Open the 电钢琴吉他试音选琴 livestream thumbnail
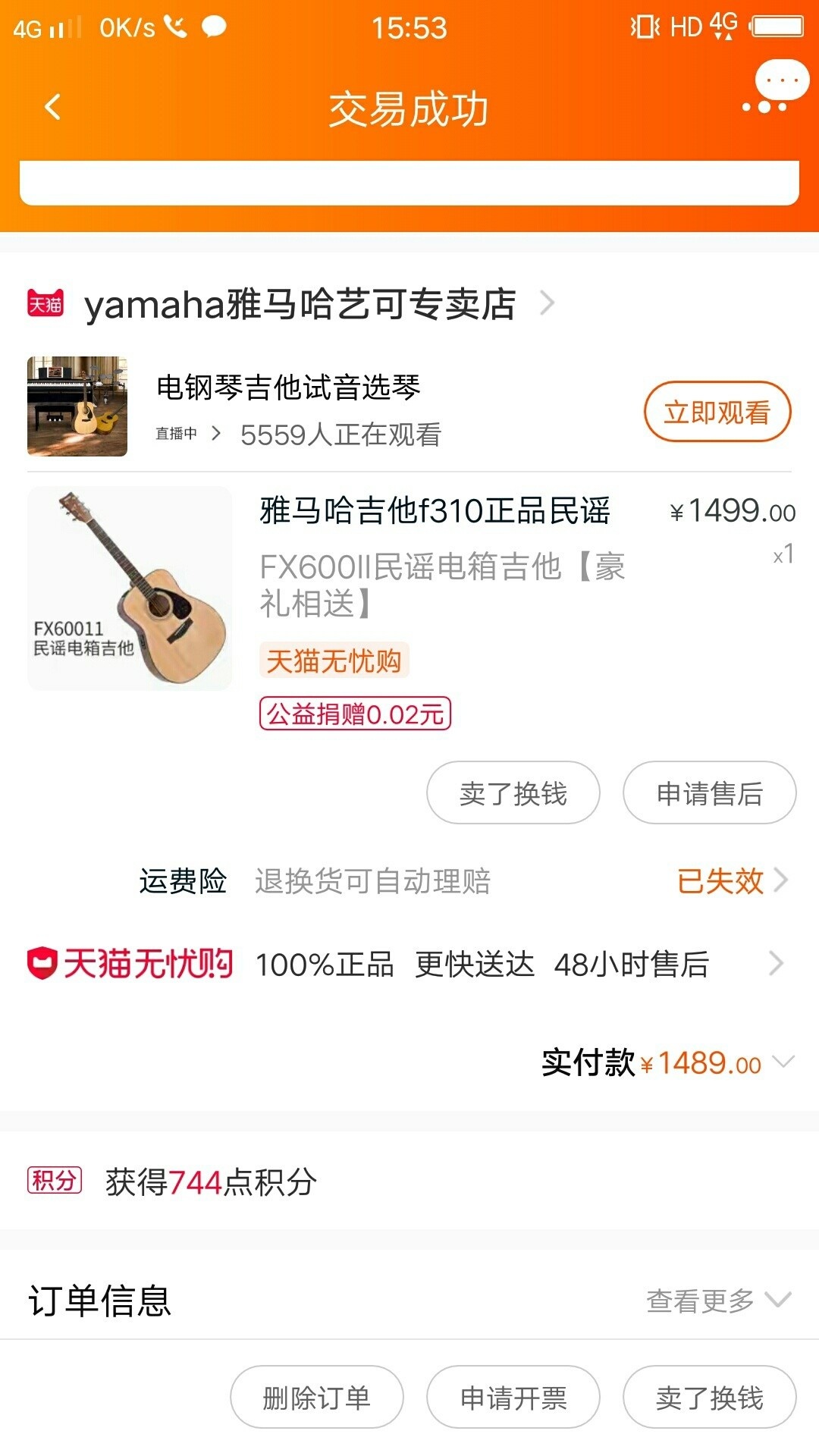Image resolution: width=819 pixels, height=1456 pixels. click(77, 406)
